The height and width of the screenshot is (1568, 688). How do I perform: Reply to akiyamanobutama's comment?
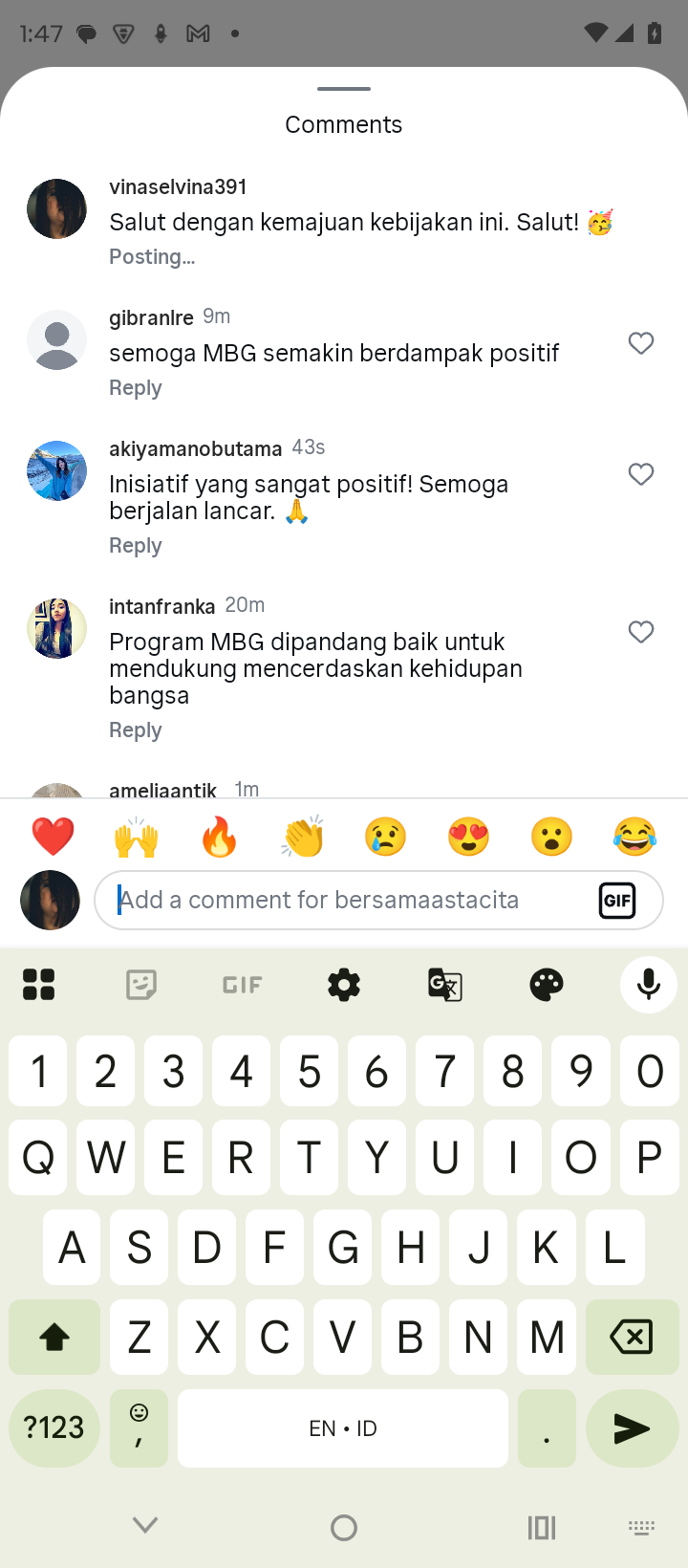click(136, 546)
